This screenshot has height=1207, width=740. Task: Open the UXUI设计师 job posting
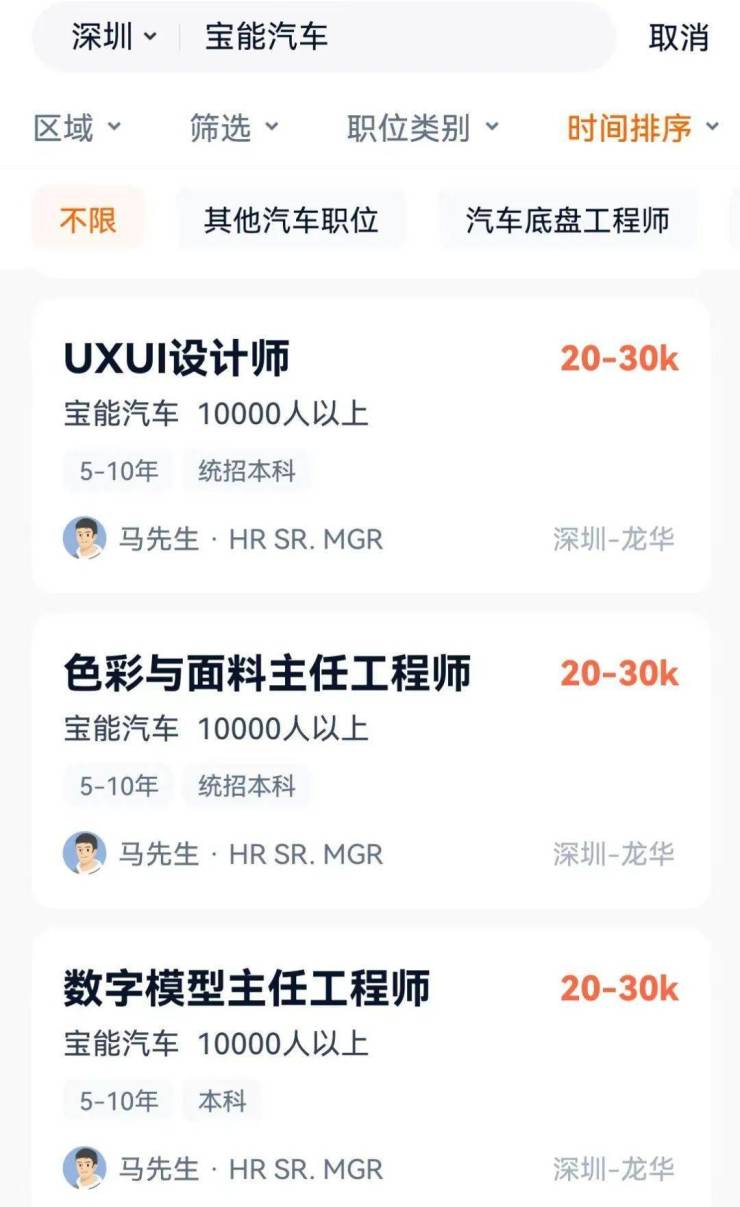click(371, 445)
